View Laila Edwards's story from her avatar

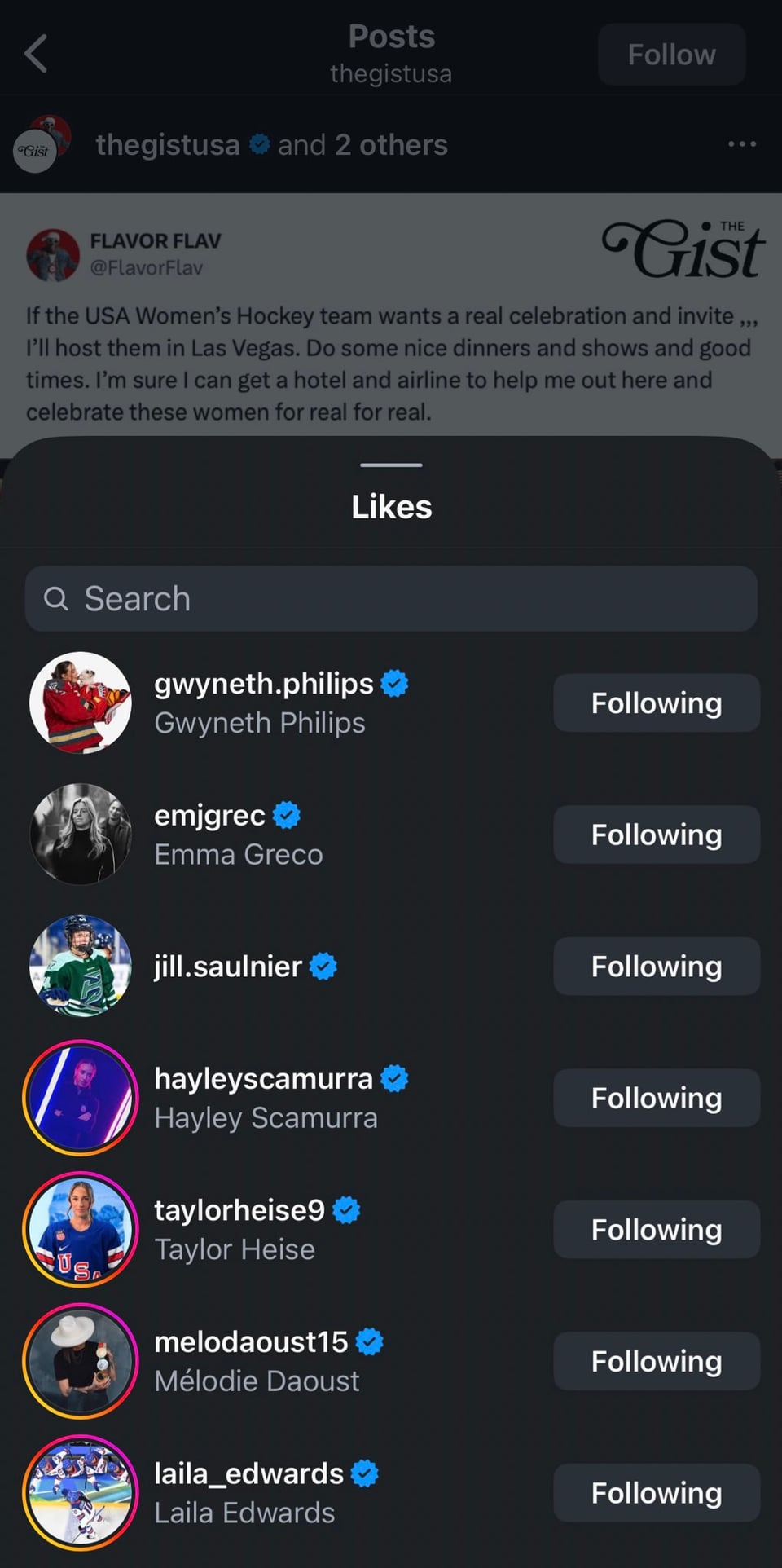click(81, 1493)
